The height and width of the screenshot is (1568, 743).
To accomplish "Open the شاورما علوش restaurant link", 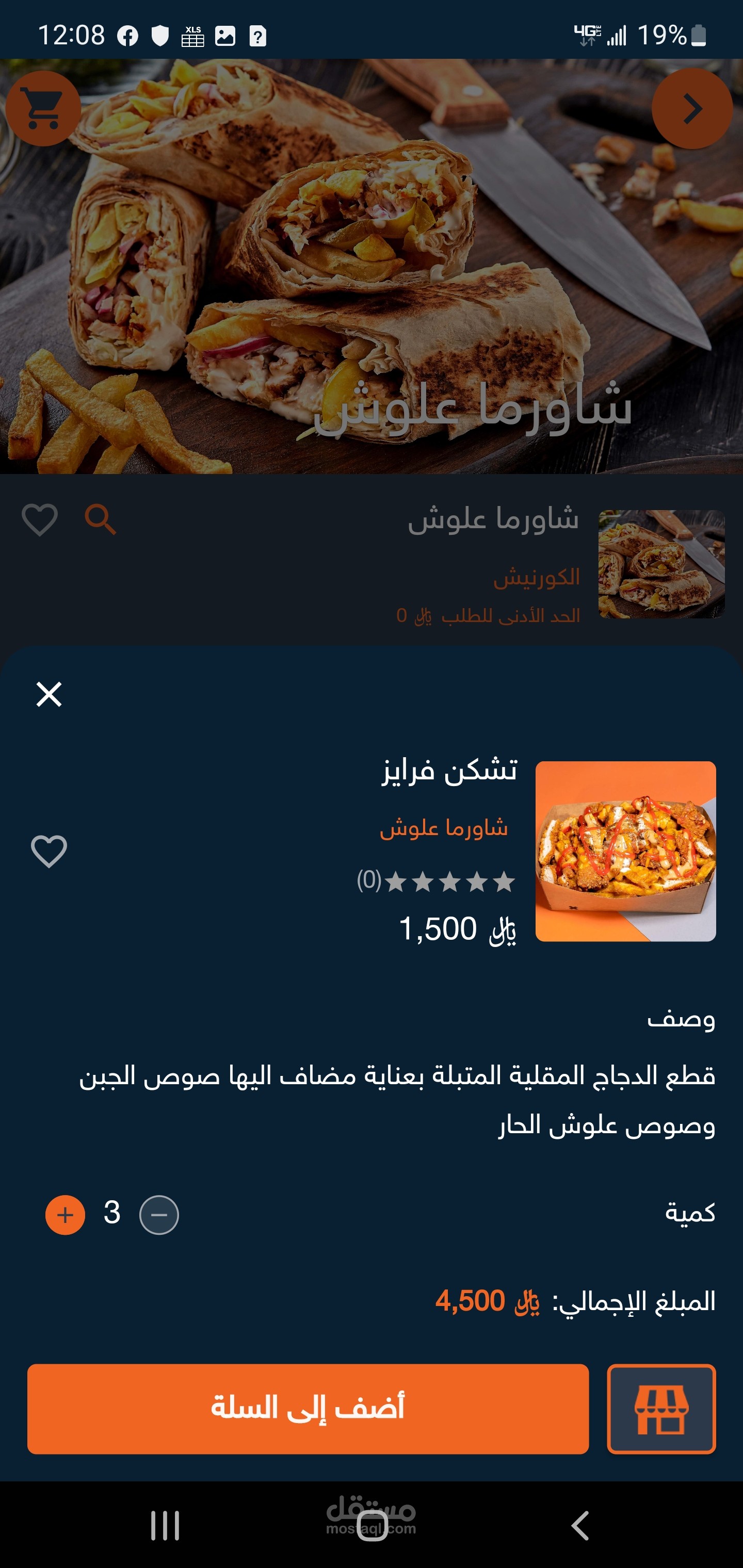I will (443, 828).
